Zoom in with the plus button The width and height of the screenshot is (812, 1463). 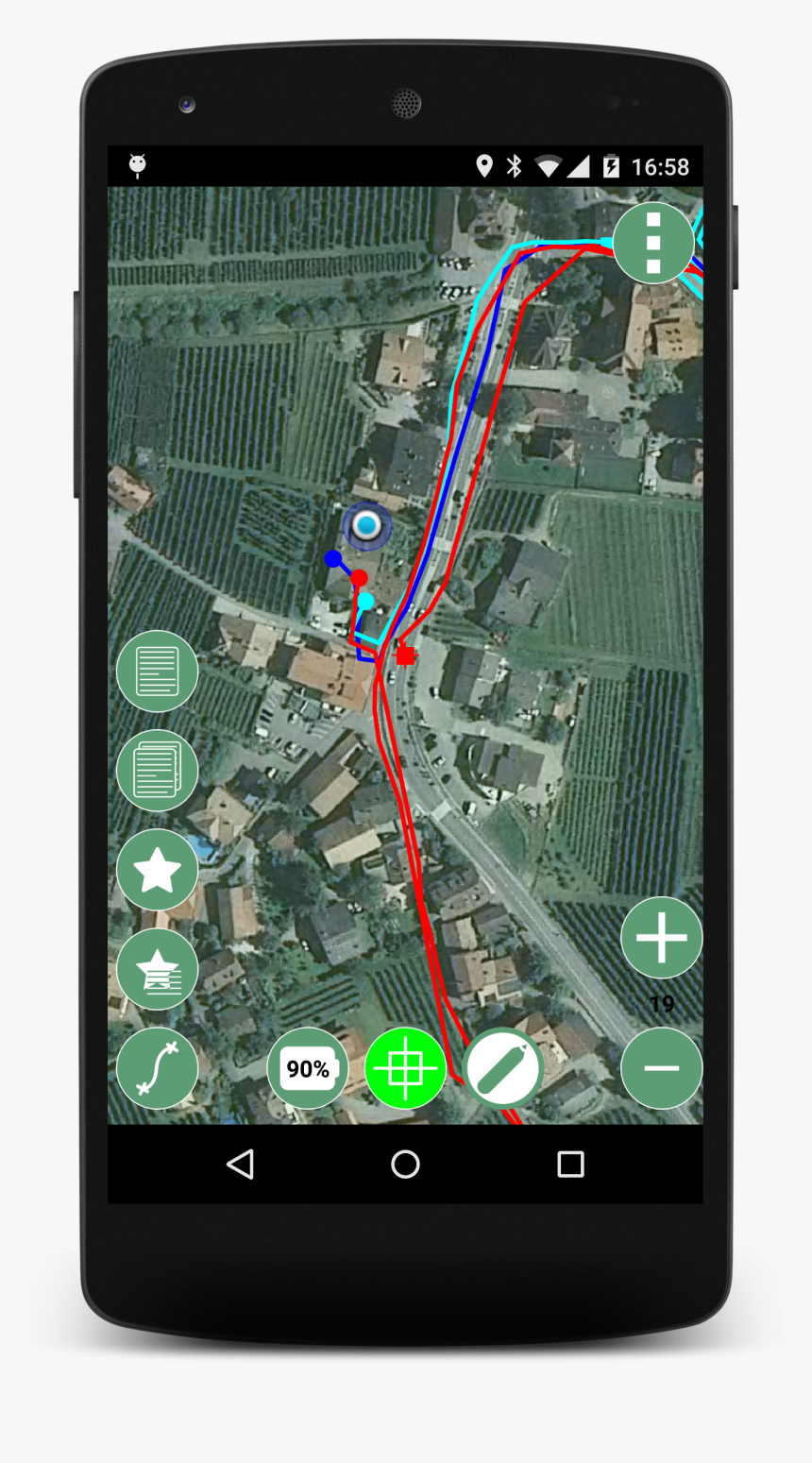[661, 937]
